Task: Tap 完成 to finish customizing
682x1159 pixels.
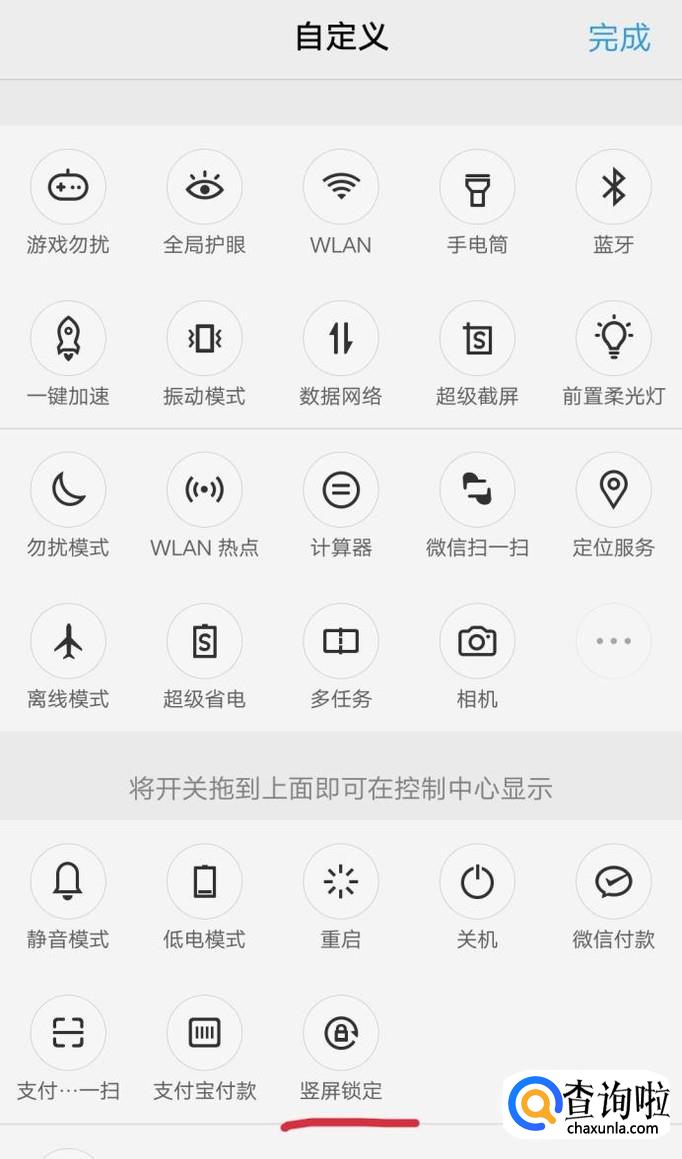Action: (x=619, y=38)
